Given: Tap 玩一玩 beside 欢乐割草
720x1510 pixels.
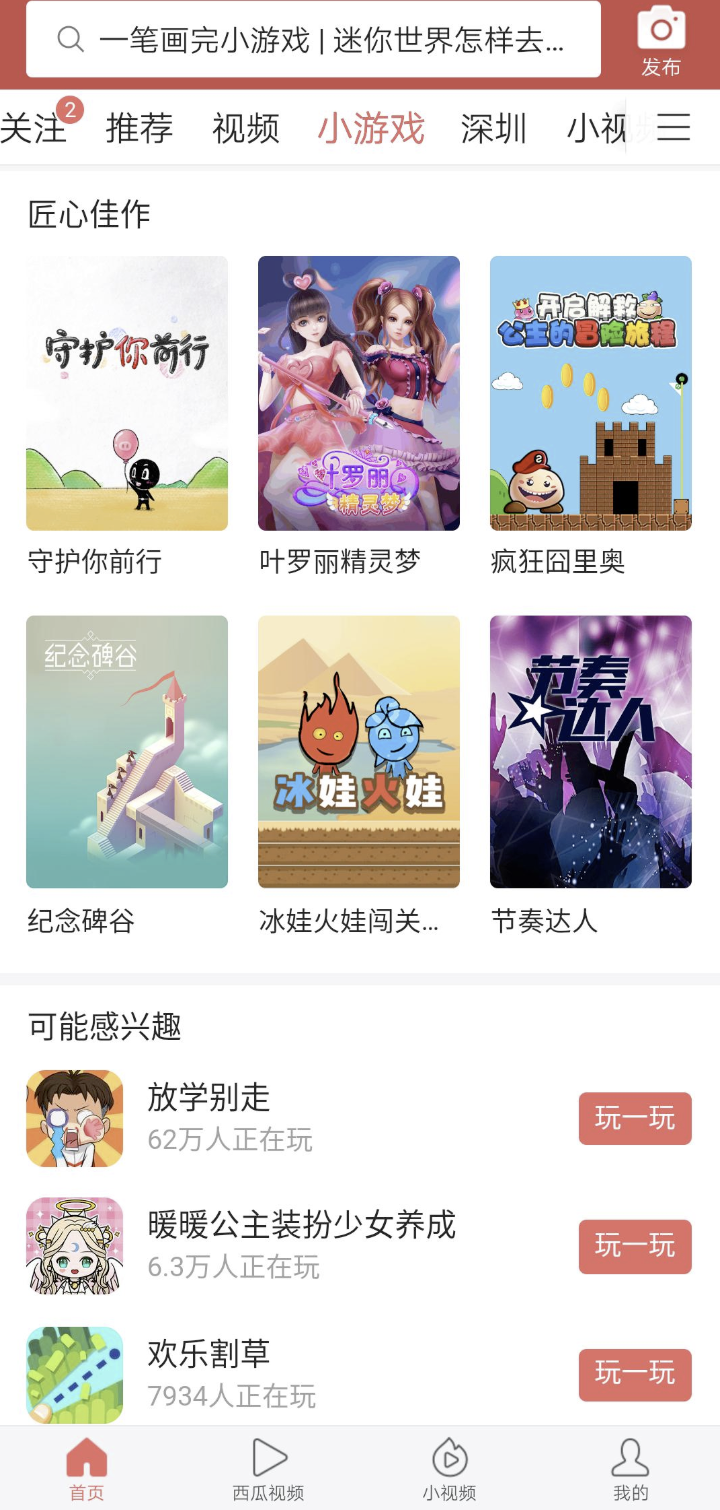Looking at the screenshot, I should [x=635, y=1374].
